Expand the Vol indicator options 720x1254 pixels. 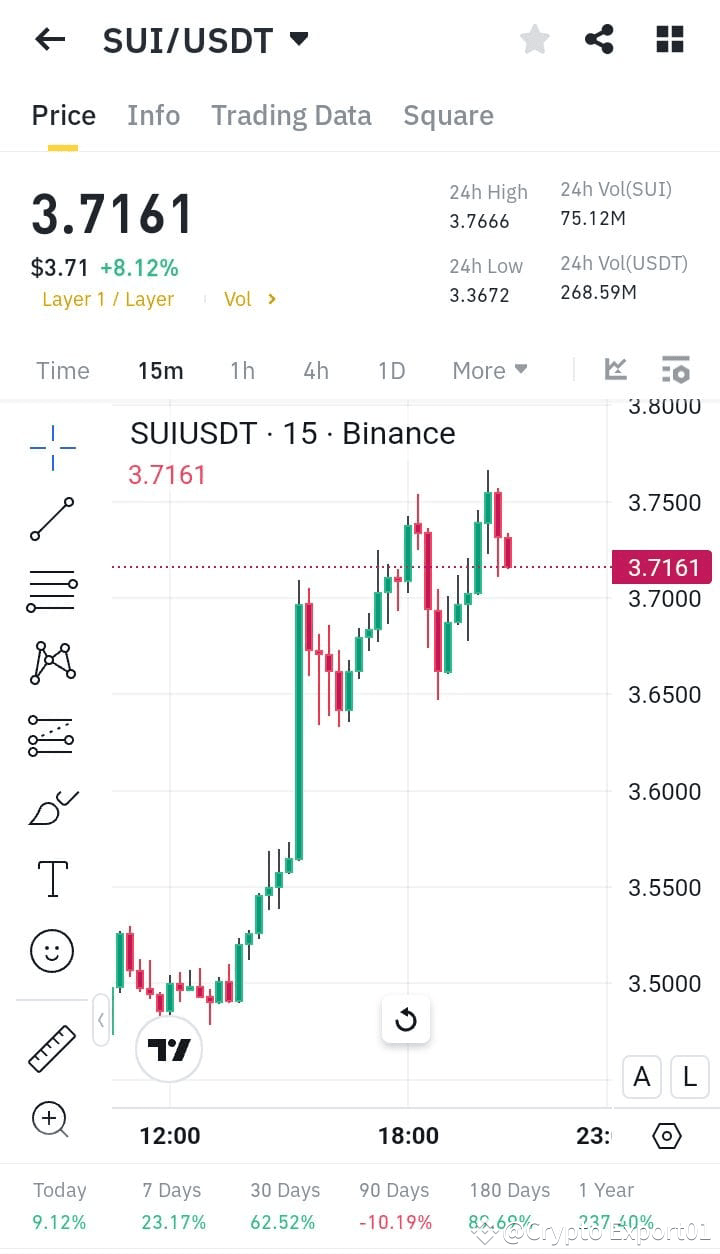click(250, 298)
